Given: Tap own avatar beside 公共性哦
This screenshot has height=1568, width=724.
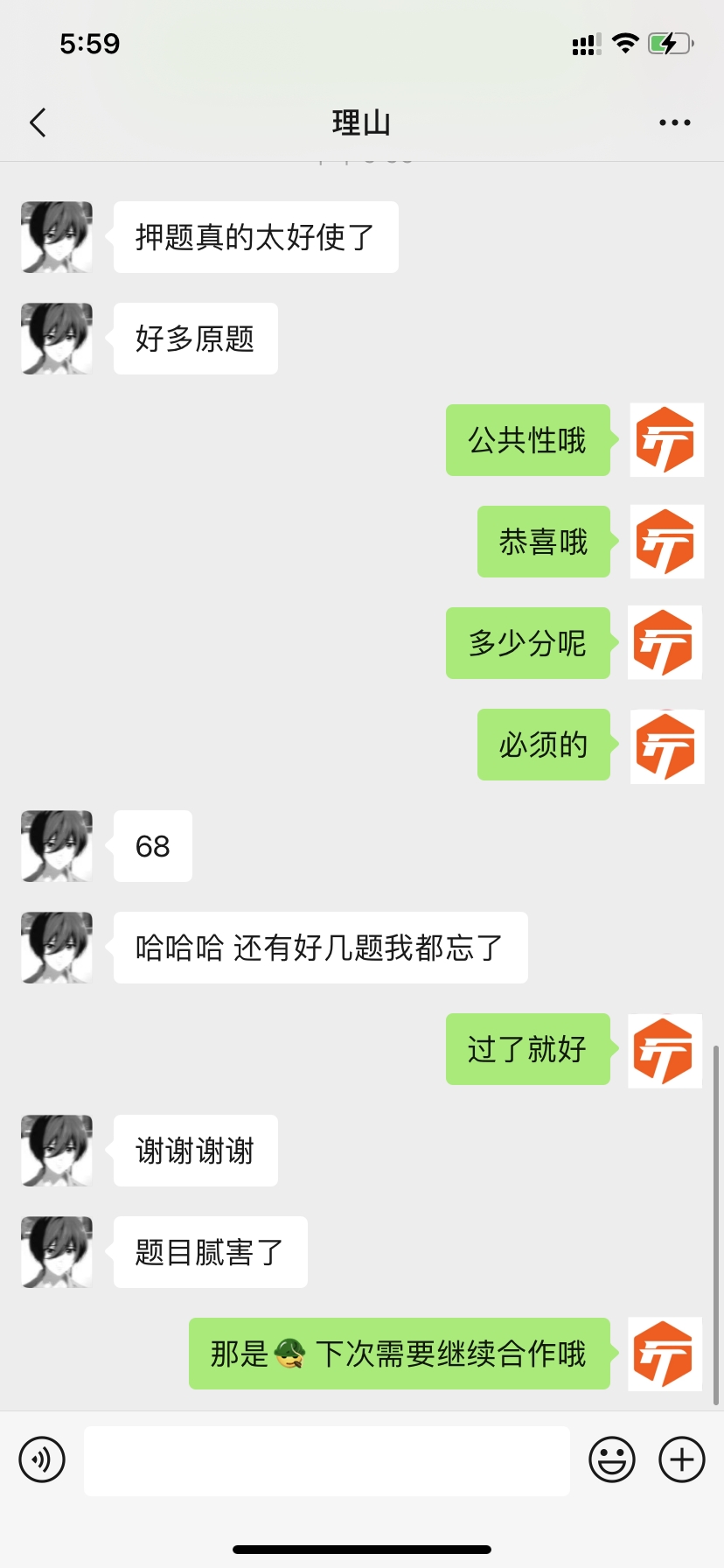Looking at the screenshot, I should pos(666,440).
